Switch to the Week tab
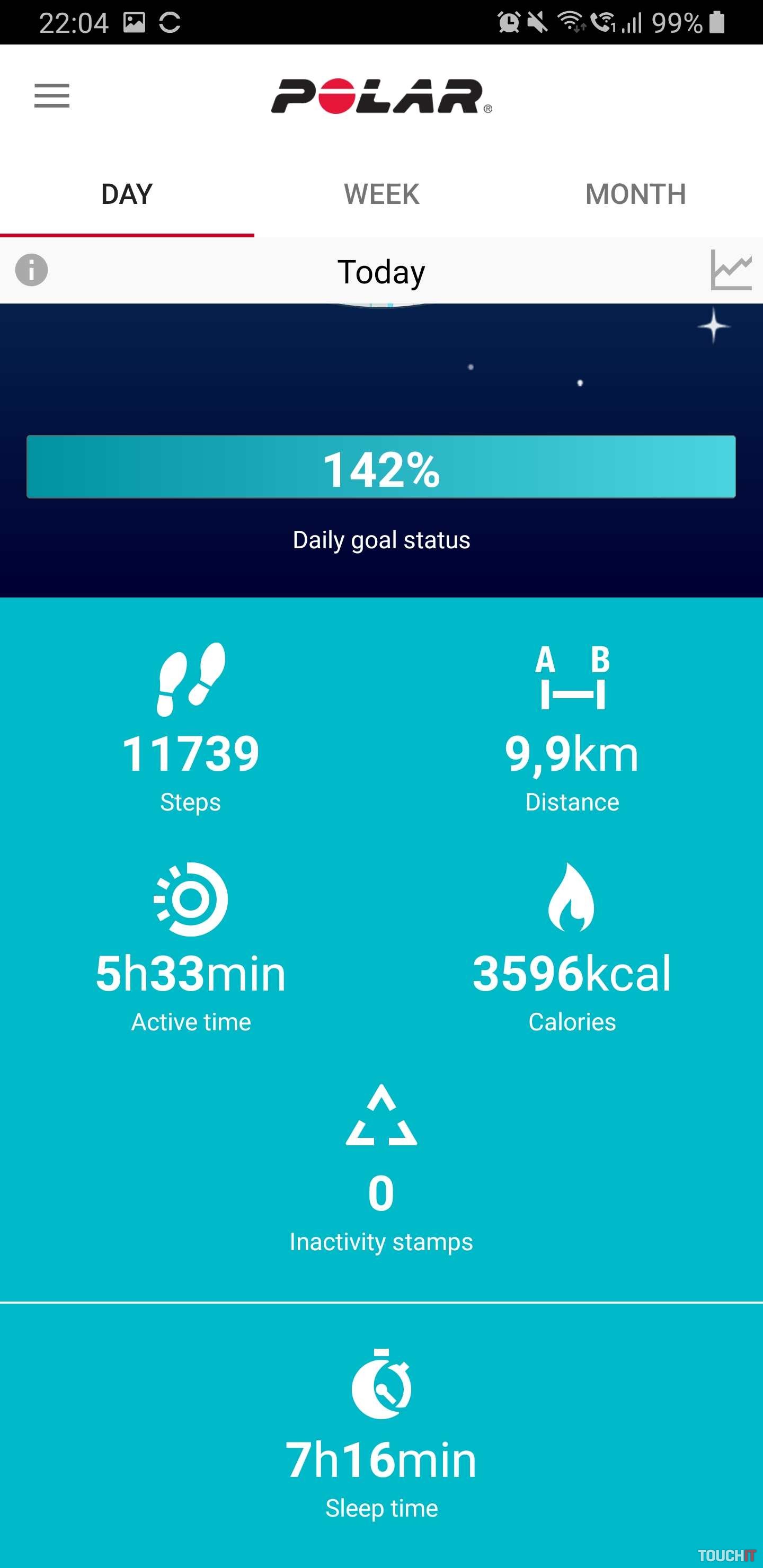The height and width of the screenshot is (1568, 763). pyautogui.click(x=381, y=195)
